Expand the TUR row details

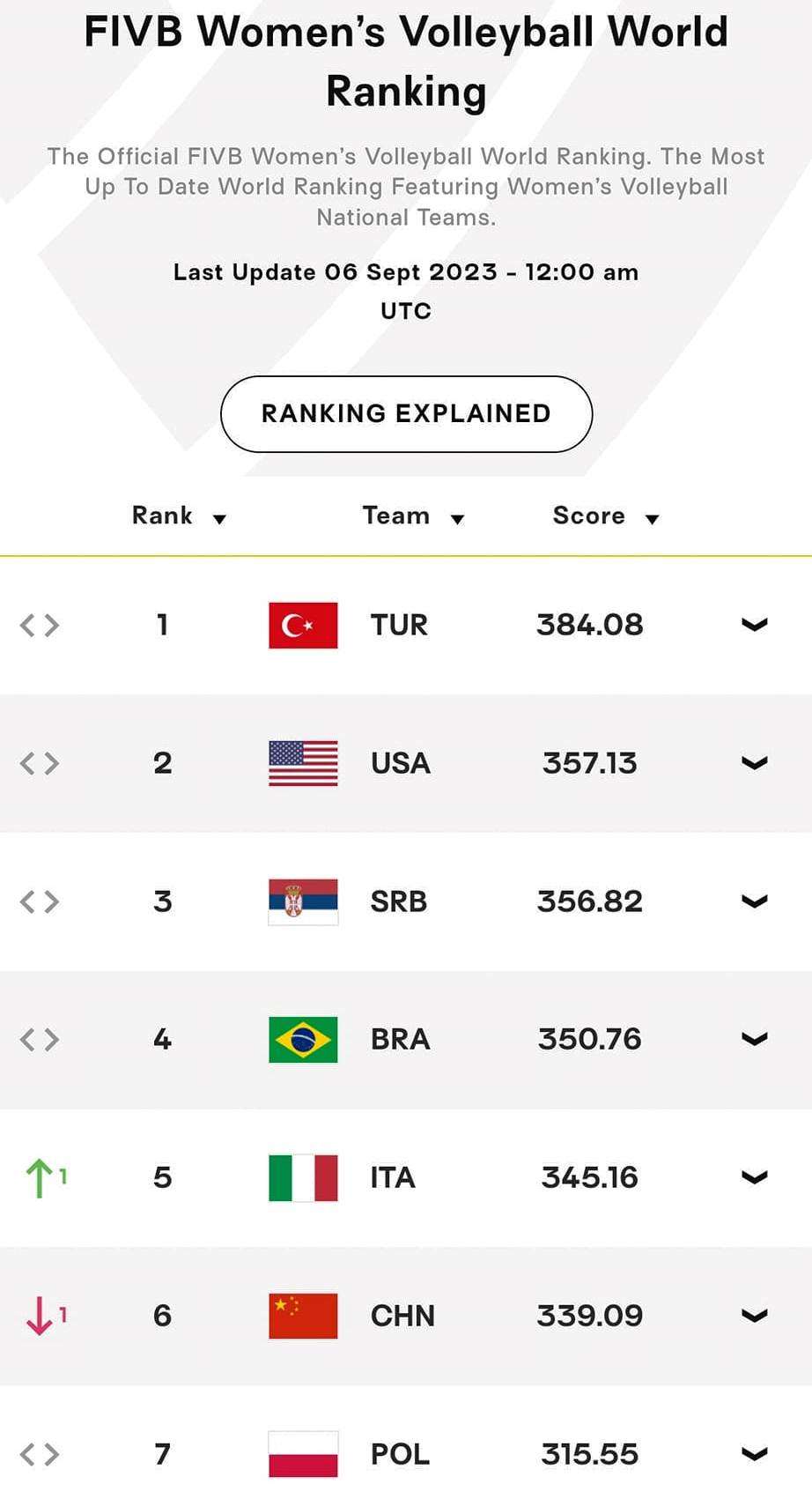(x=755, y=625)
